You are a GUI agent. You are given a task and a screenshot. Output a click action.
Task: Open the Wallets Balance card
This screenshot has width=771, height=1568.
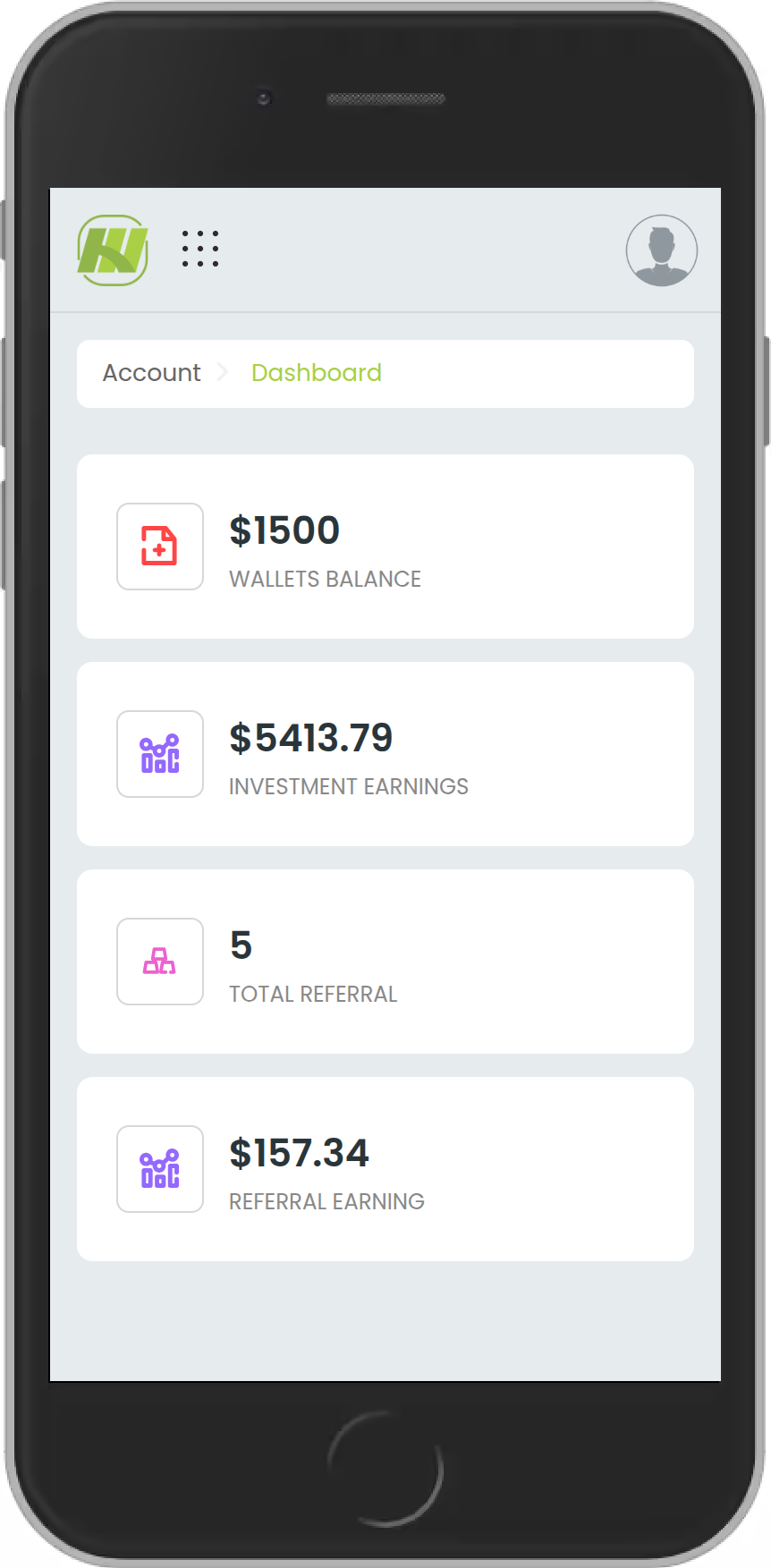385,547
